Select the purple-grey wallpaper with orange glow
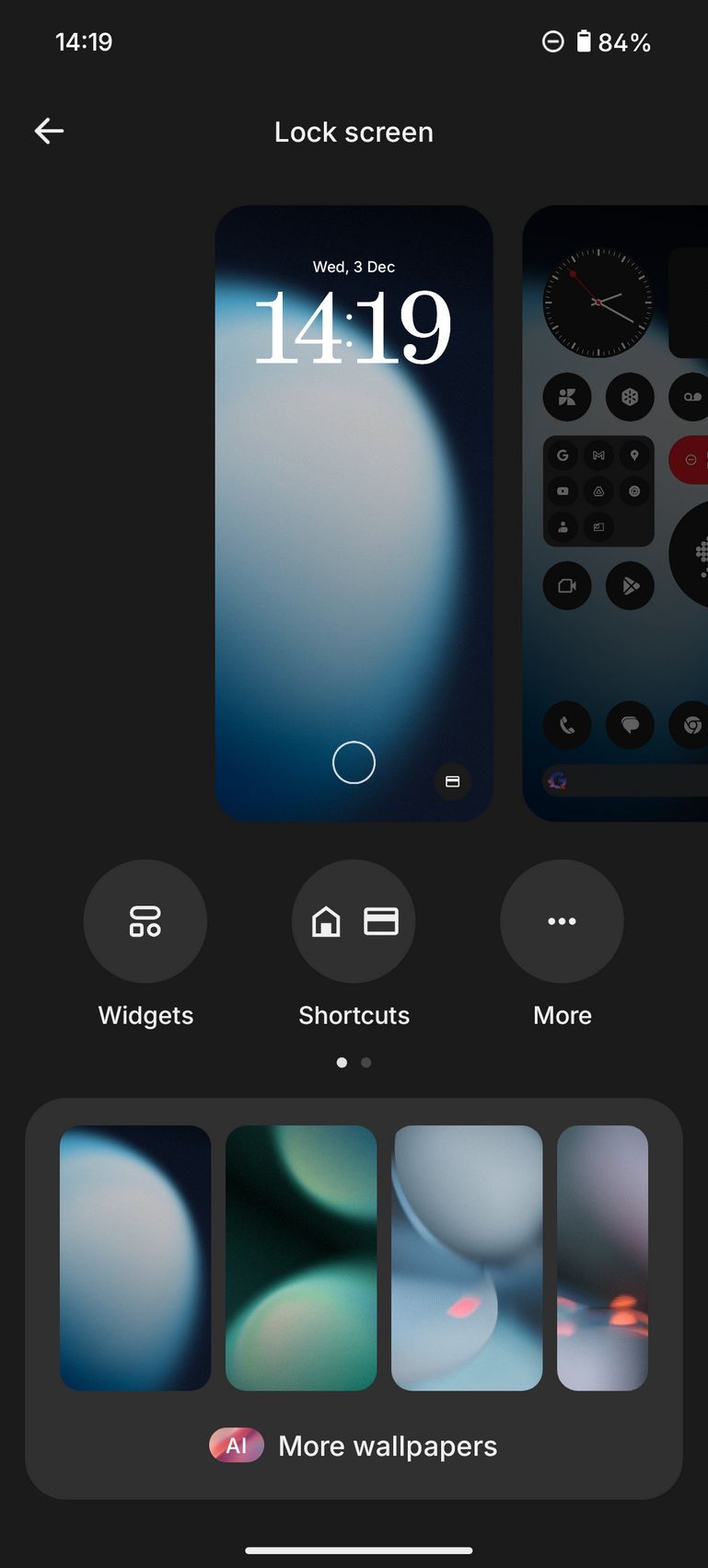This screenshot has height=1568, width=708. [x=602, y=1257]
